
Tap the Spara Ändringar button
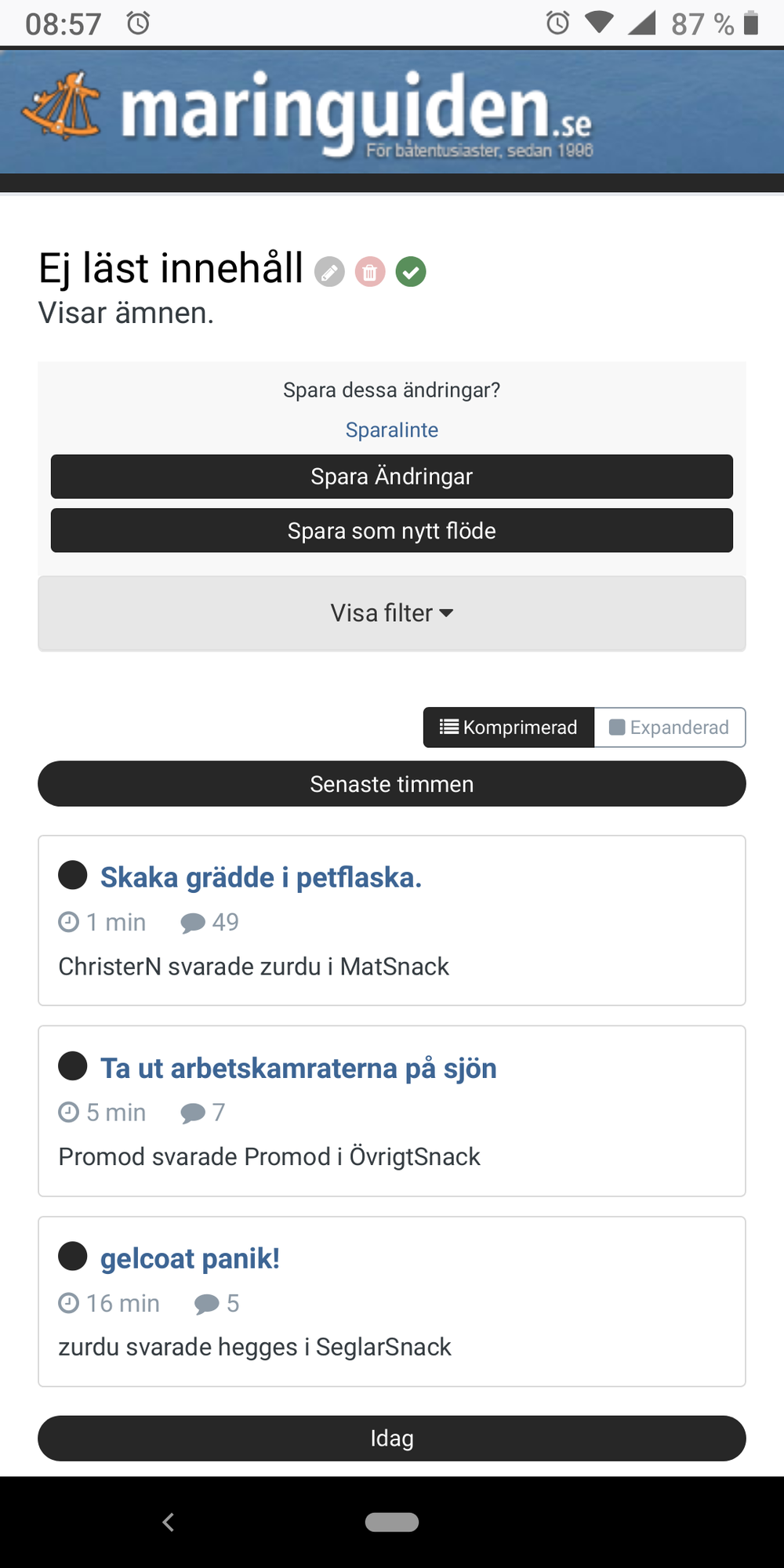pyautogui.click(x=392, y=477)
